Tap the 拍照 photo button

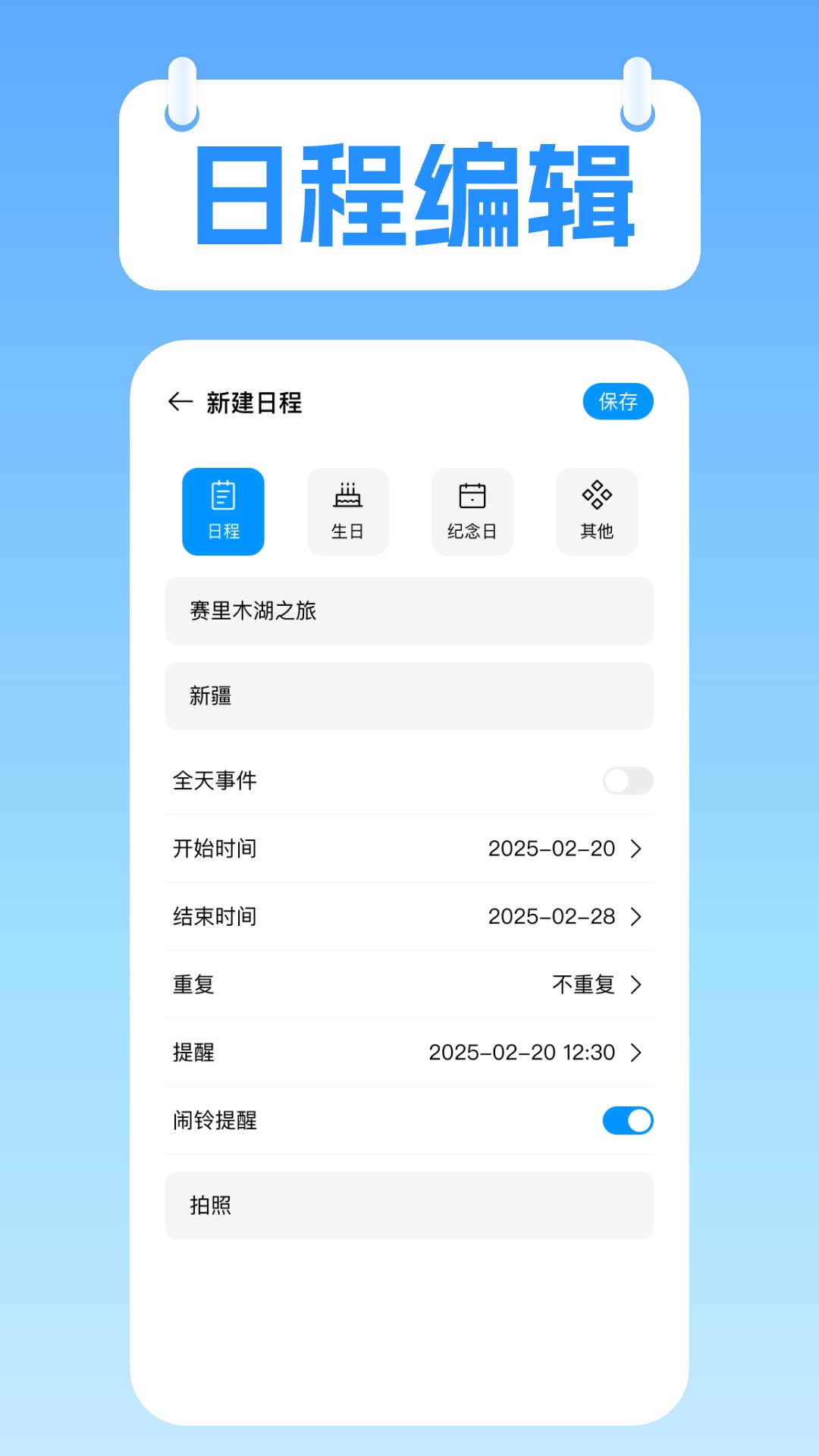[x=409, y=1205]
